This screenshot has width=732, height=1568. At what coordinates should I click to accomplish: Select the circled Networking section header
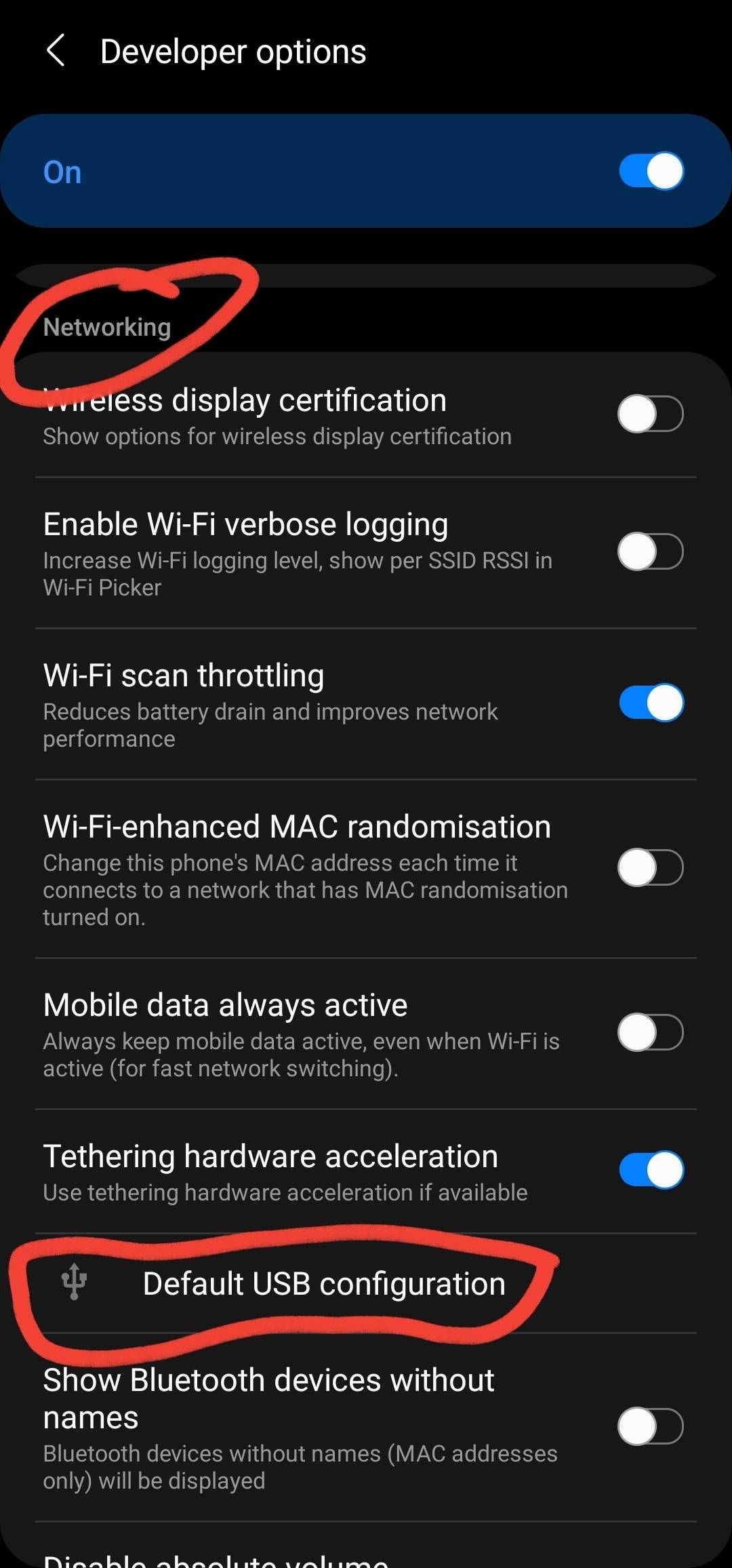[107, 327]
